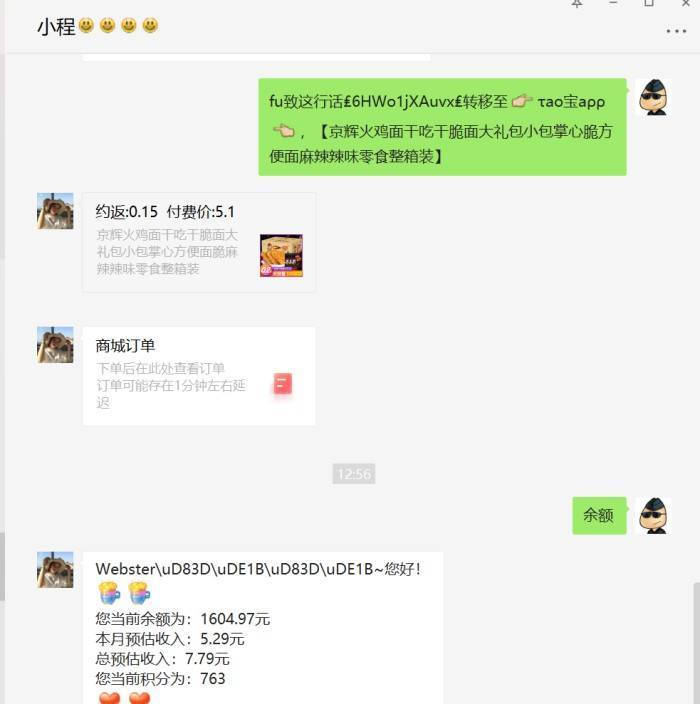Image resolution: width=700 pixels, height=704 pixels.
Task: Maximize the chat window
Action: 648,4
